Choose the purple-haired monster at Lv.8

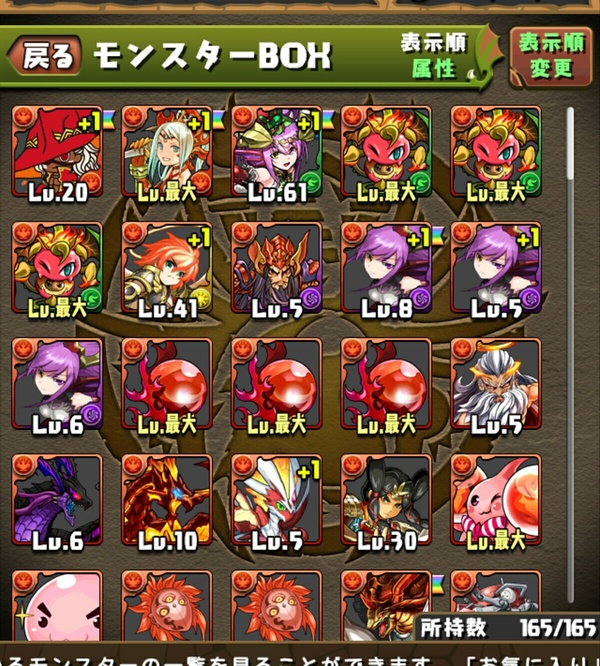click(387, 268)
